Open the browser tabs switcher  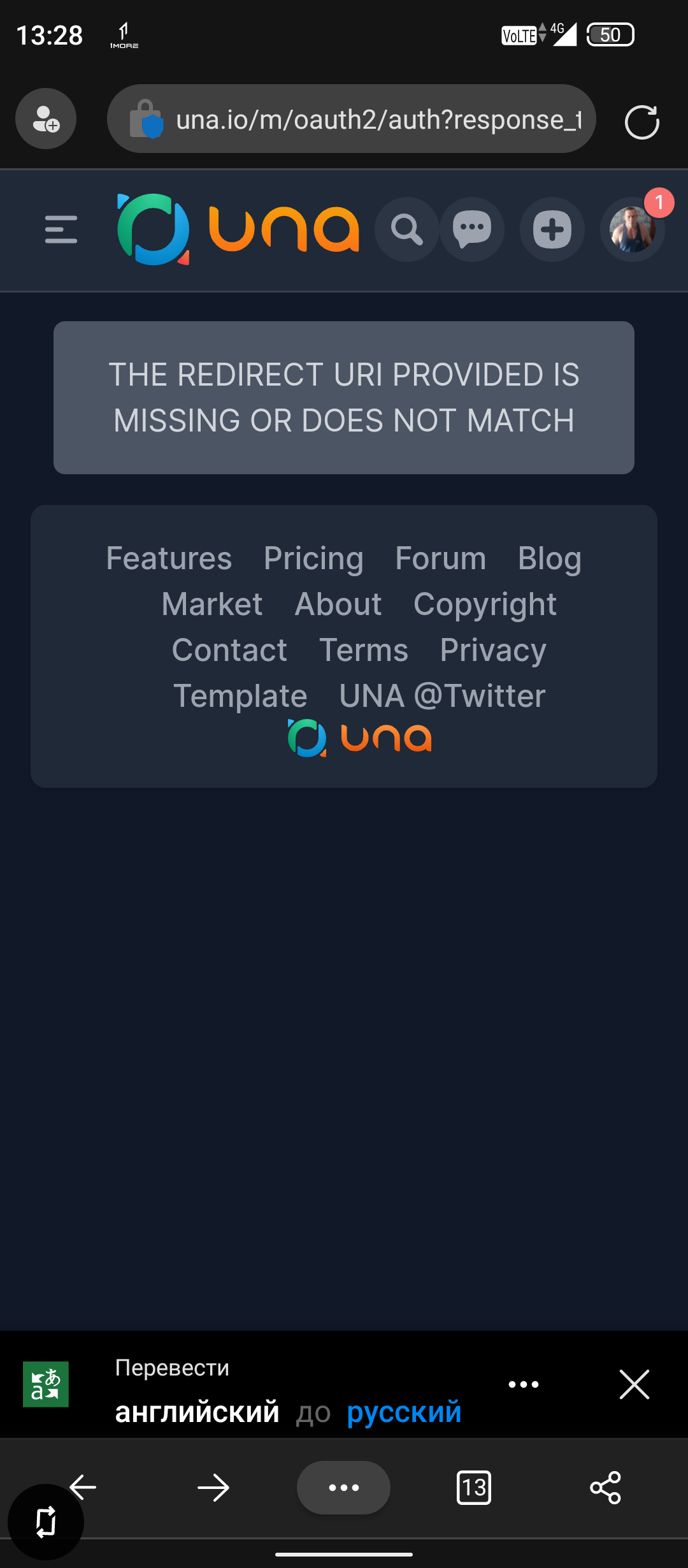[x=474, y=1488]
